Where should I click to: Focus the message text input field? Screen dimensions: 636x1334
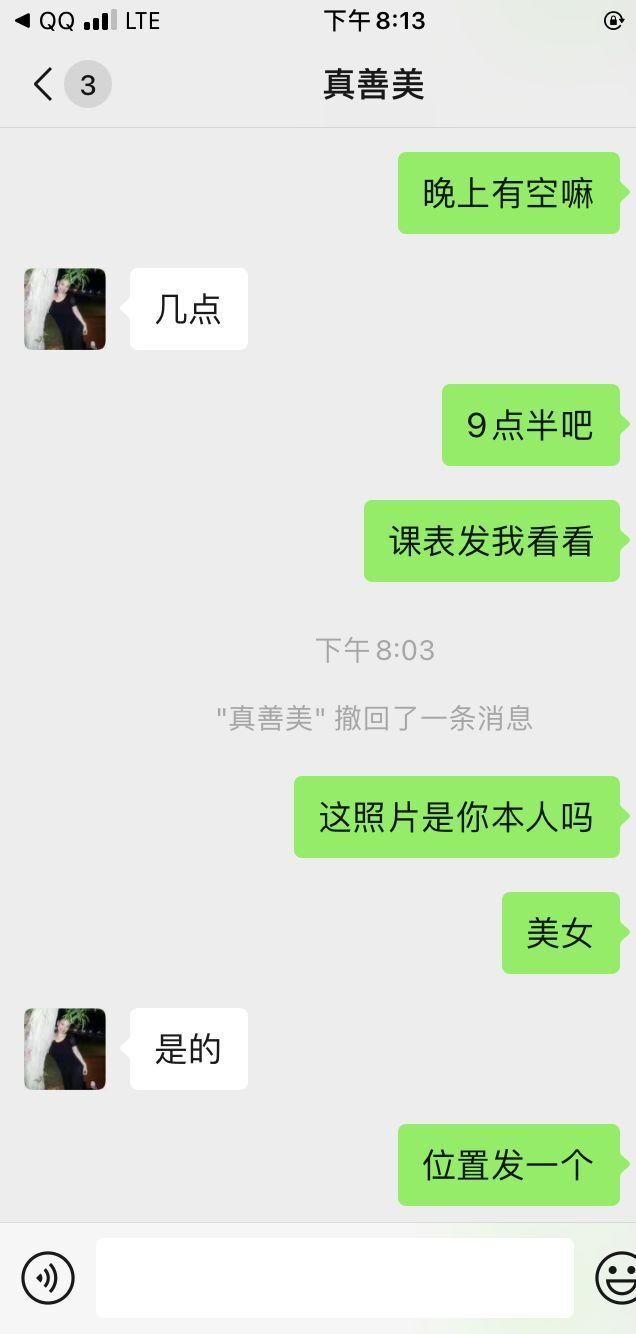pos(334,1277)
